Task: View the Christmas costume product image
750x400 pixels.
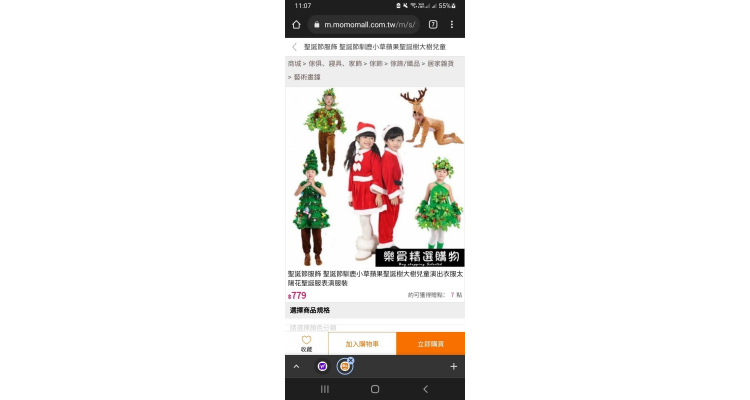Action: click(375, 177)
